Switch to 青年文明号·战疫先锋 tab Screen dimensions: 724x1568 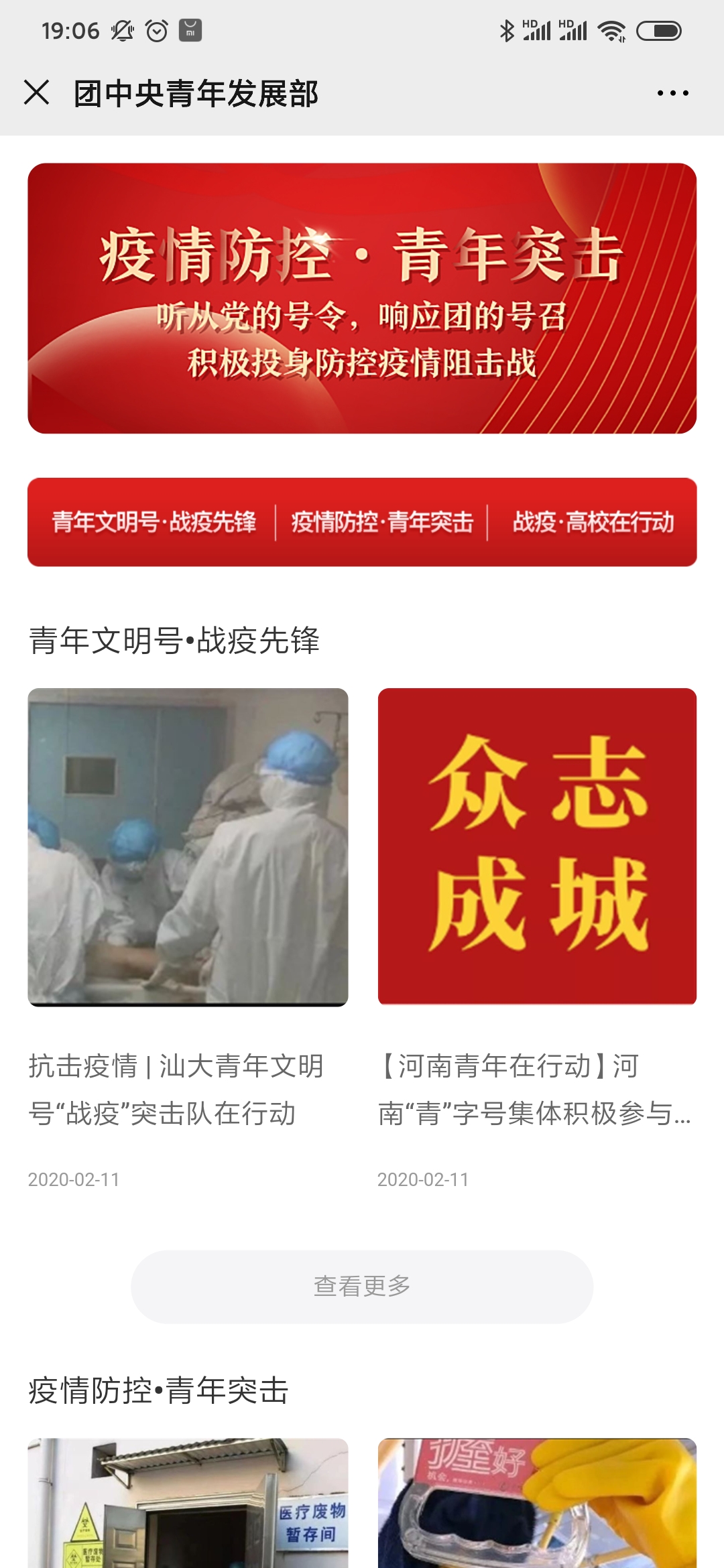click(154, 522)
